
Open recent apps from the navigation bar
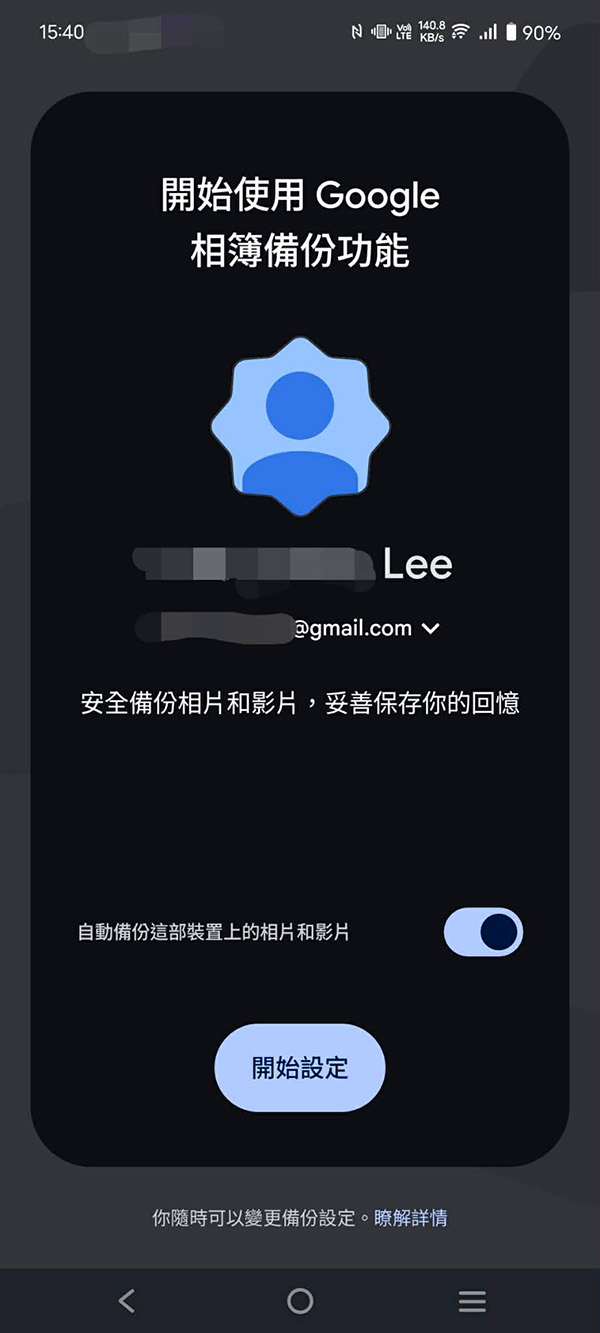(x=472, y=1300)
